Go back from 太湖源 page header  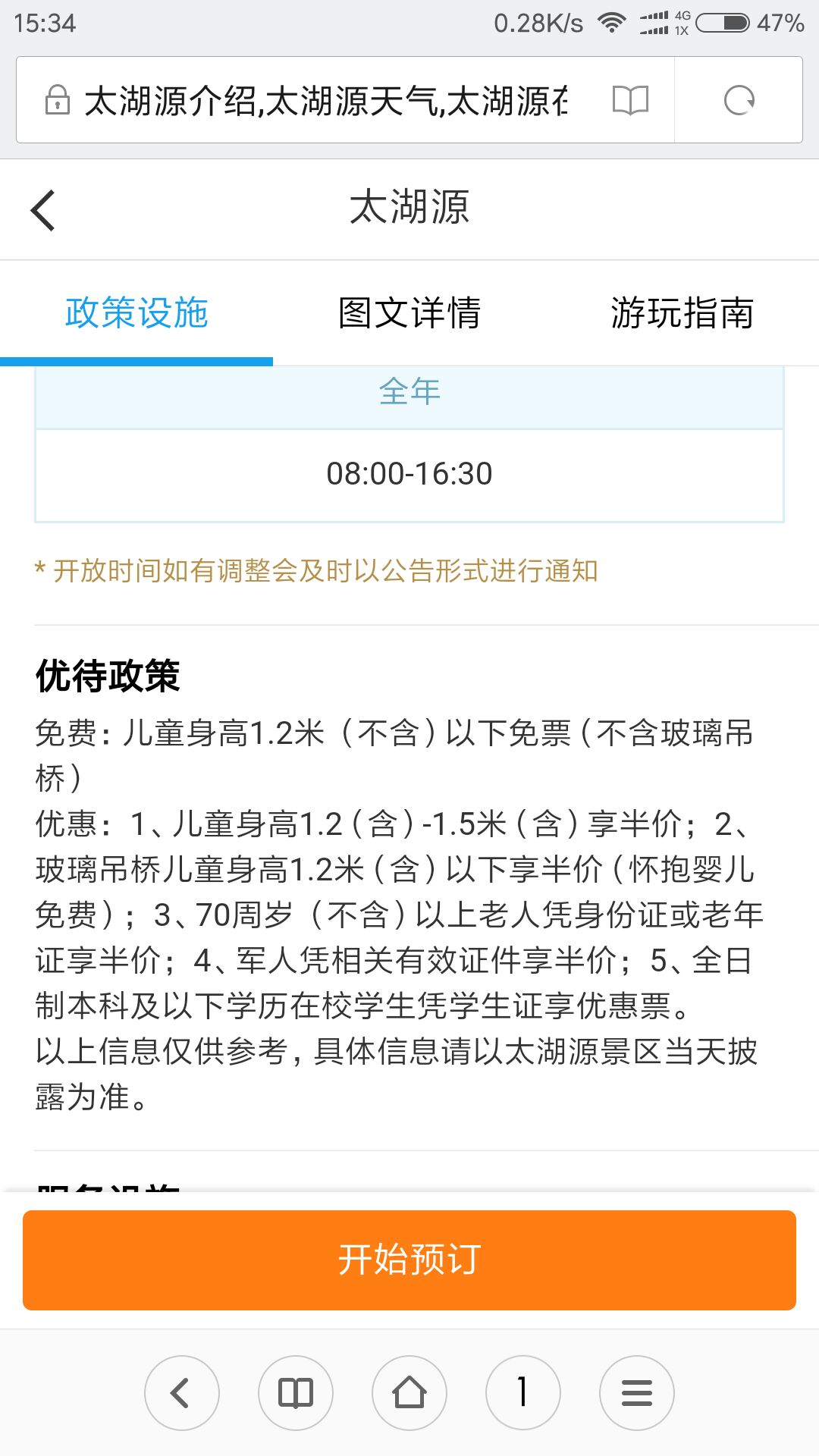click(x=43, y=209)
